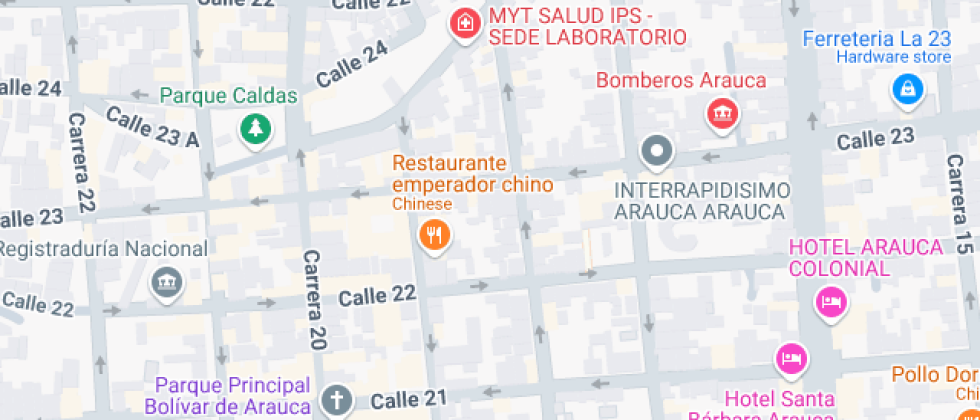
Task: Tap the church pin near Parque Principal Bolívar
Action: [337, 401]
